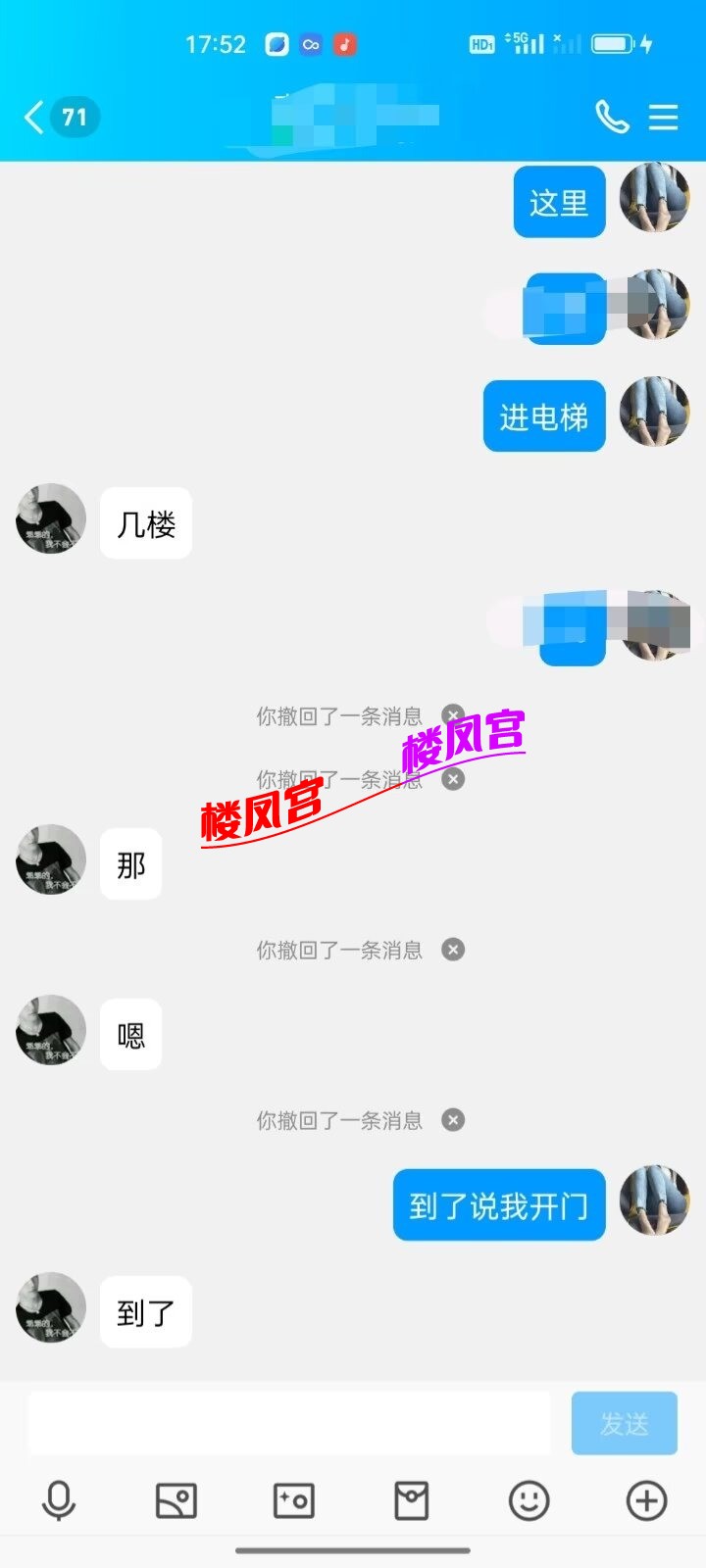Open my avatar beside 到了说我开门
Image resolution: width=706 pixels, height=1568 pixels.
(x=655, y=1200)
